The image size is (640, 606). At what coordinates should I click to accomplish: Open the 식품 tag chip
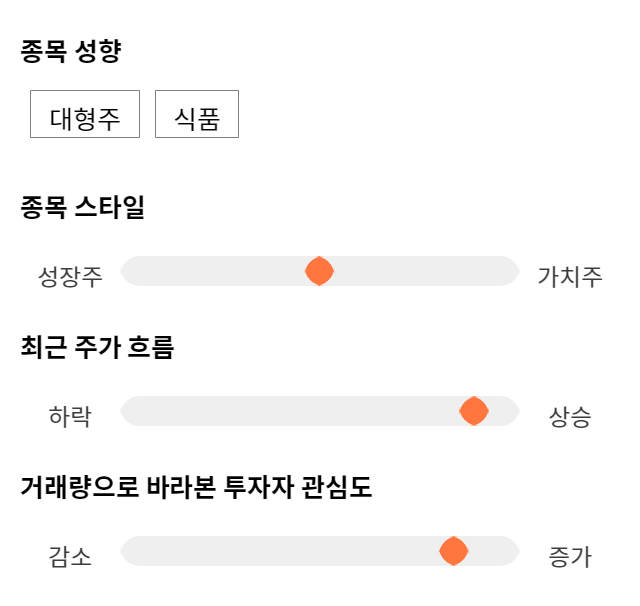(197, 114)
